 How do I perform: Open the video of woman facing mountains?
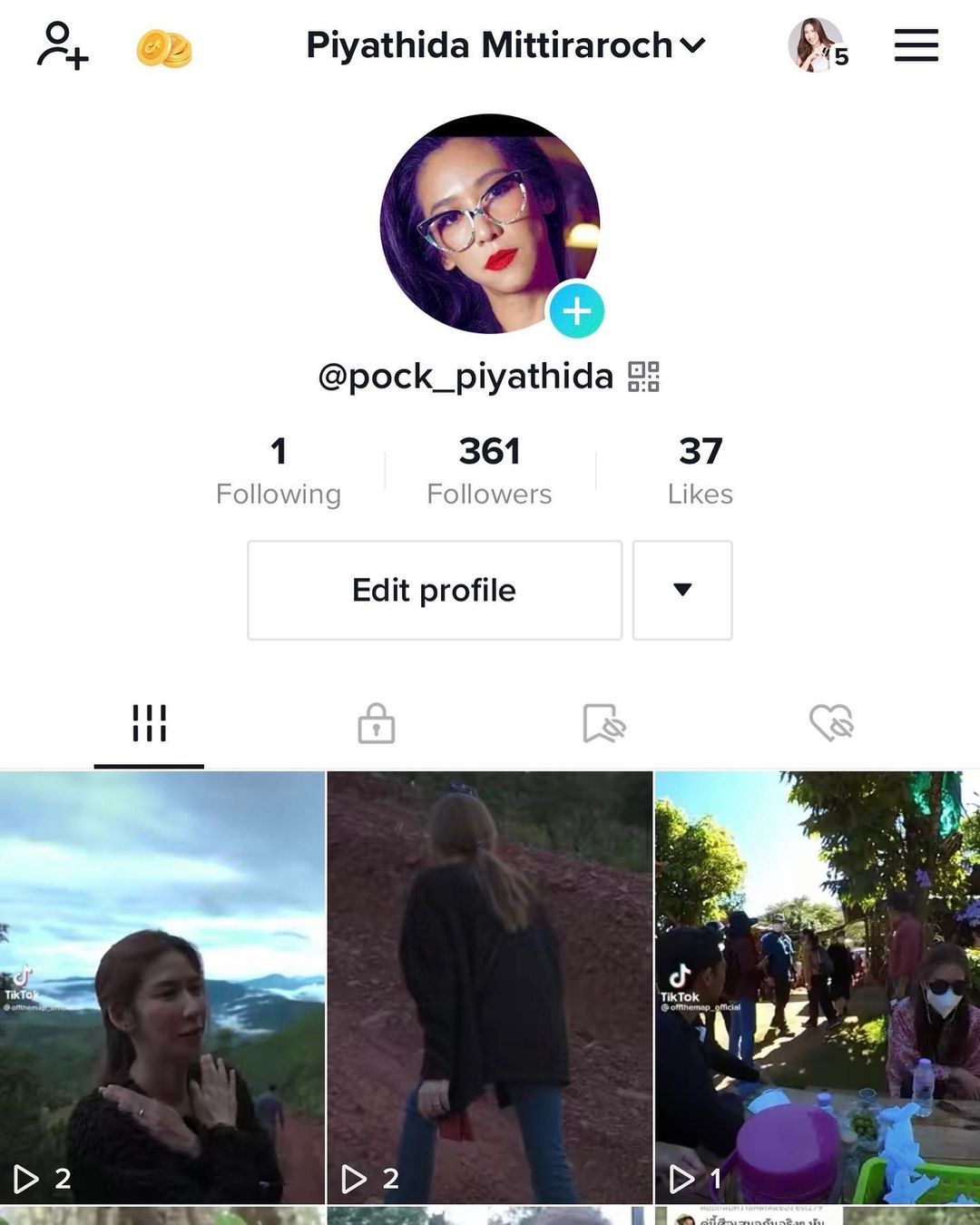coord(162,987)
